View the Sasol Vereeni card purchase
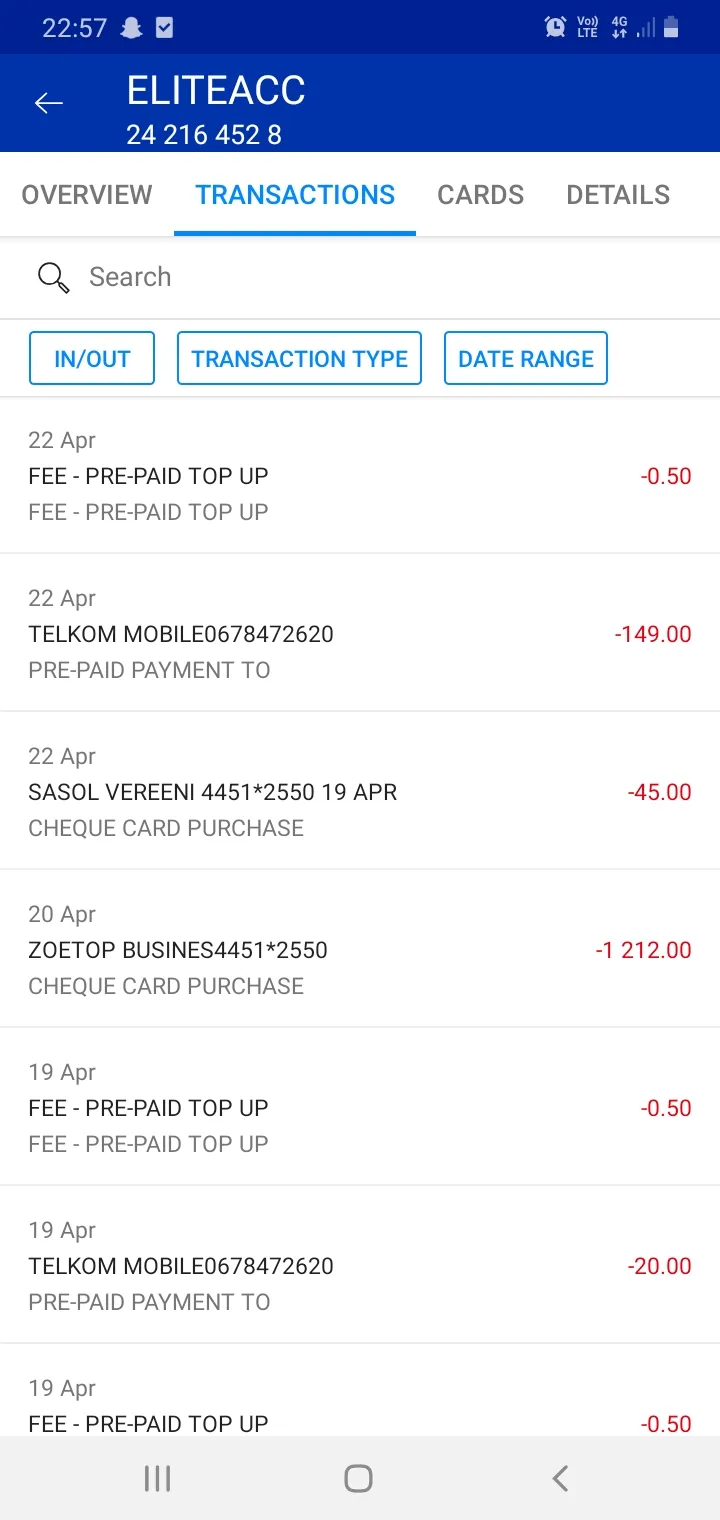The height and width of the screenshot is (1520, 720). click(360, 791)
